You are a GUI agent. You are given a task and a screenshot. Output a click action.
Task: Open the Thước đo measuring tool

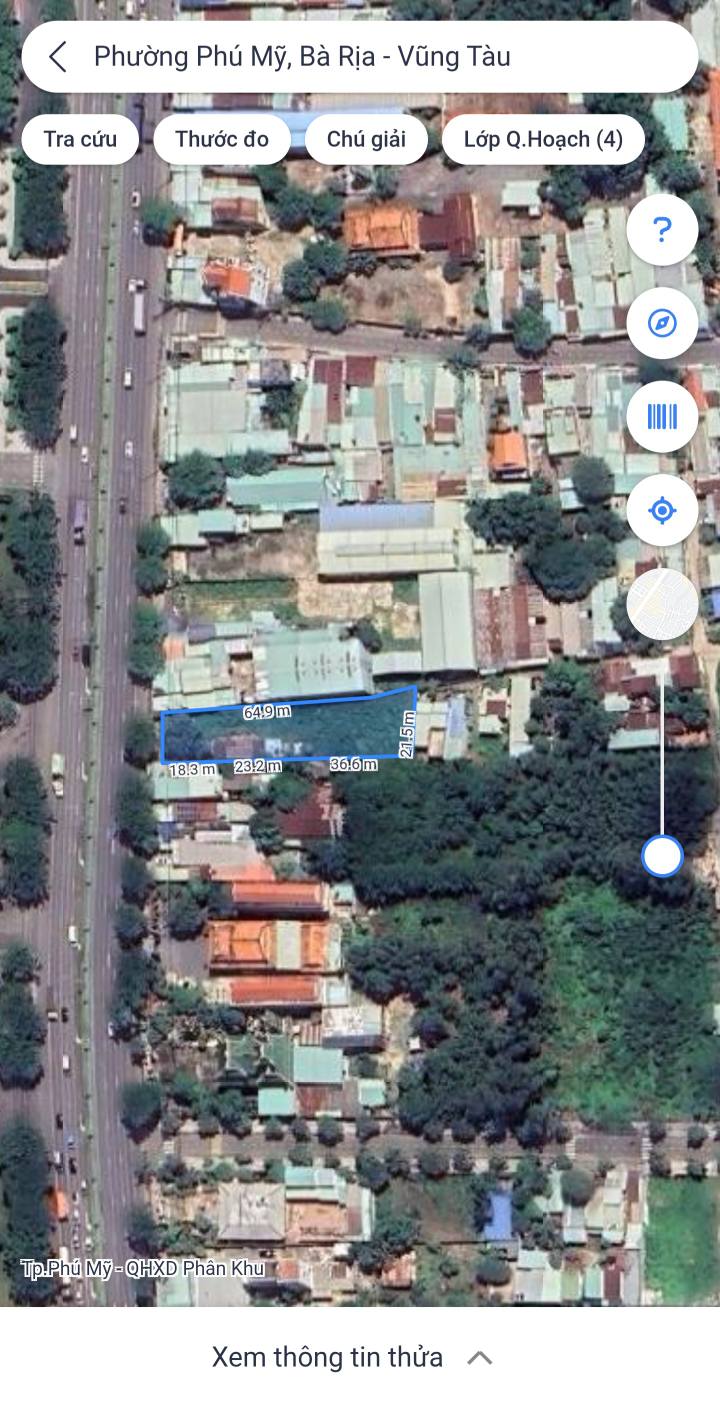coord(222,139)
